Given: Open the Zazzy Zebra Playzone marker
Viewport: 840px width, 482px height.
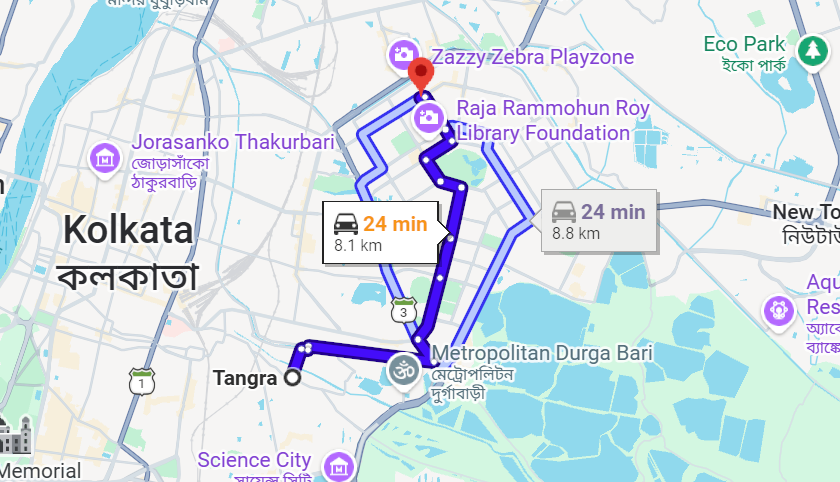Looking at the screenshot, I should coord(402,54).
